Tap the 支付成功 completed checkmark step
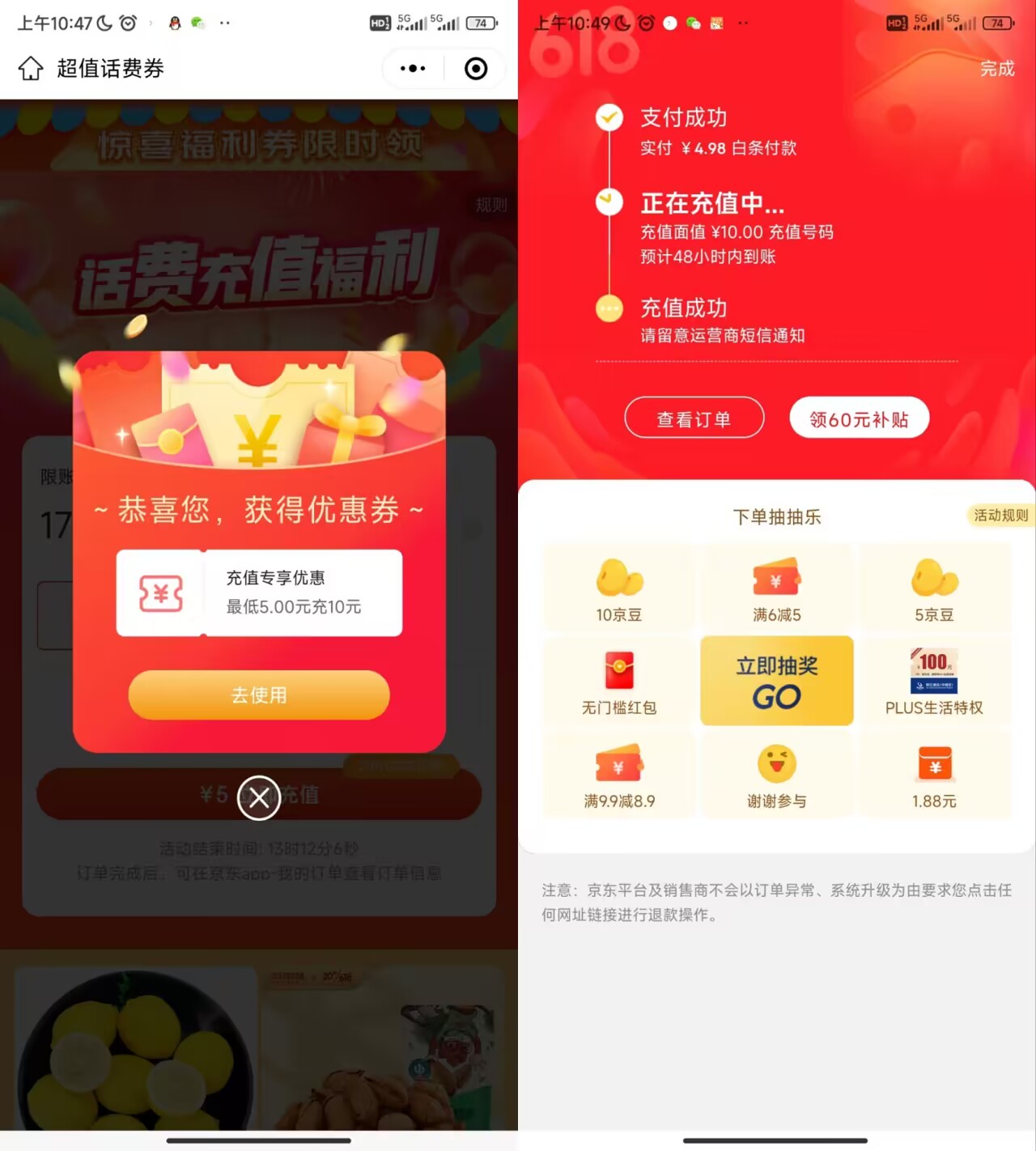 click(609, 117)
